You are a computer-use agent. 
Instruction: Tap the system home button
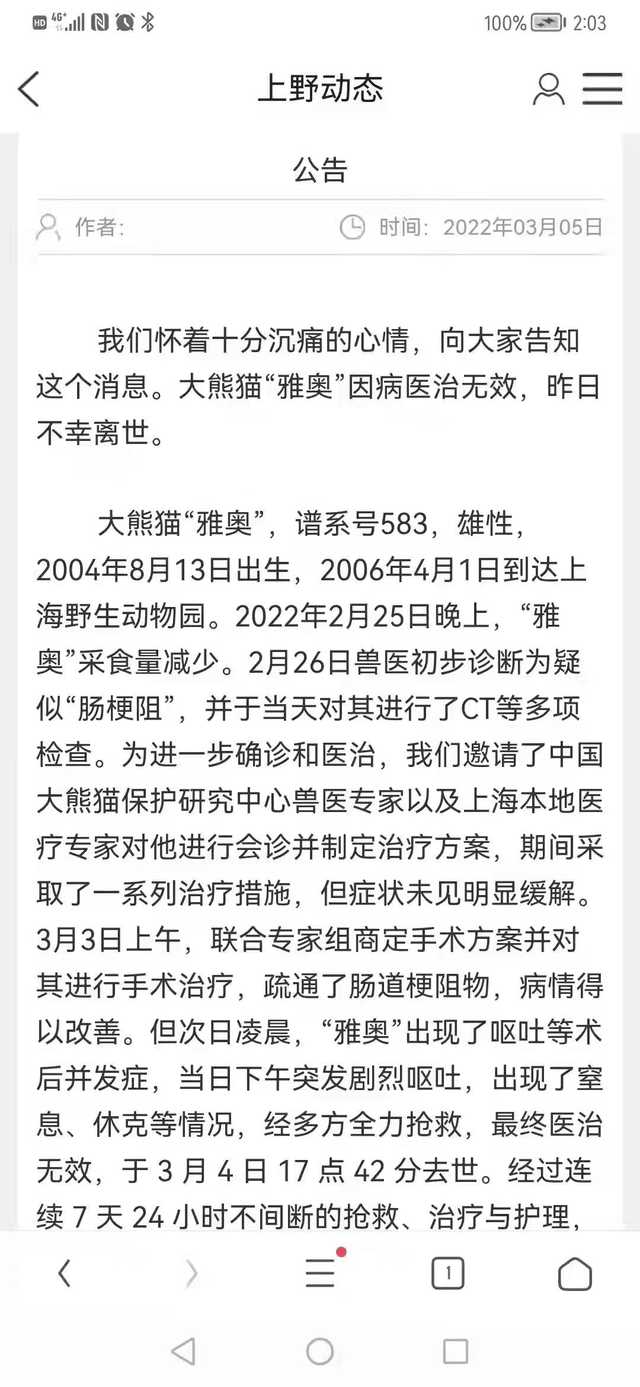pos(320,1351)
